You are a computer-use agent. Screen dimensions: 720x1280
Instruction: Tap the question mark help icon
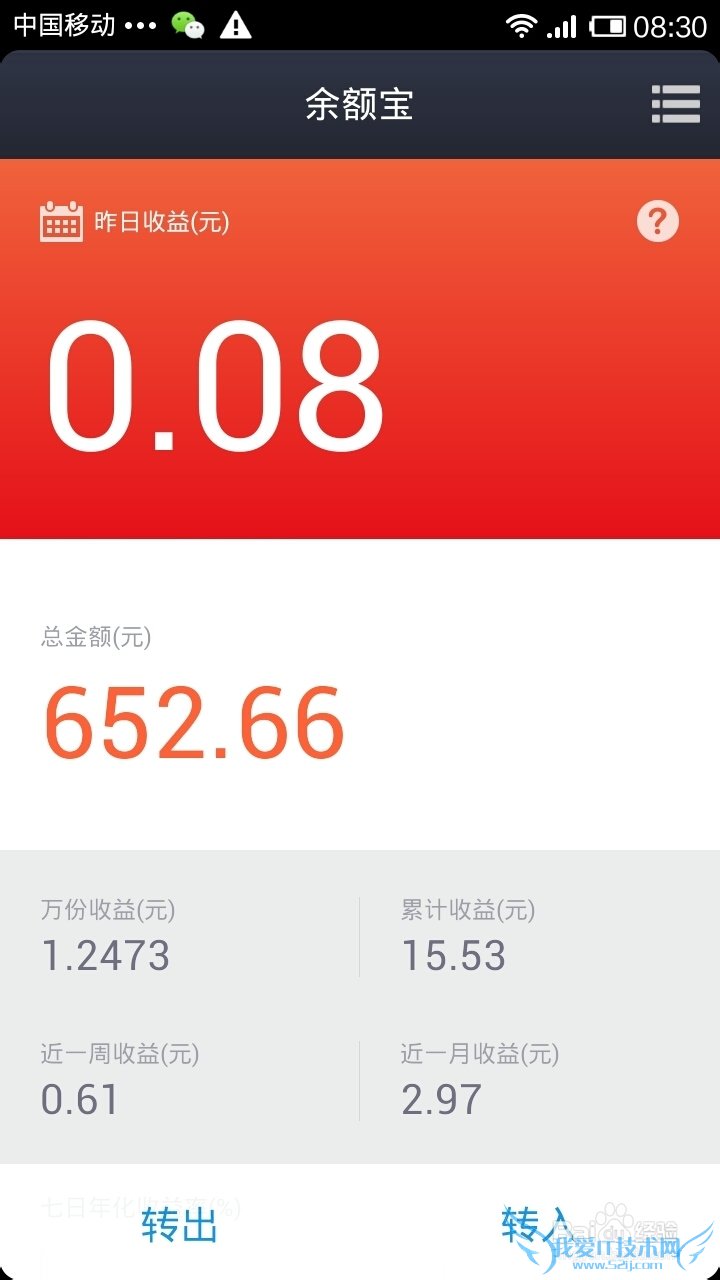658,221
